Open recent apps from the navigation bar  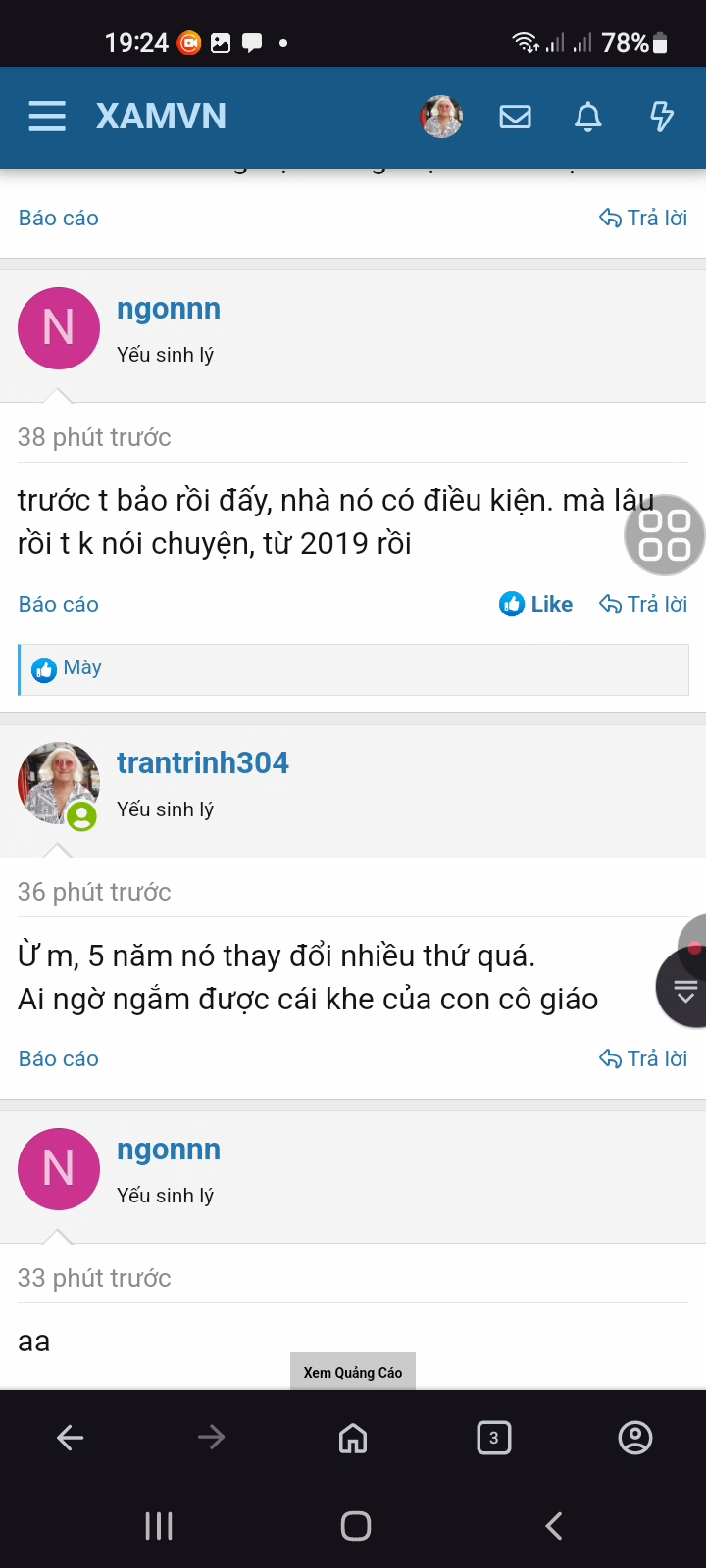[x=159, y=1525]
